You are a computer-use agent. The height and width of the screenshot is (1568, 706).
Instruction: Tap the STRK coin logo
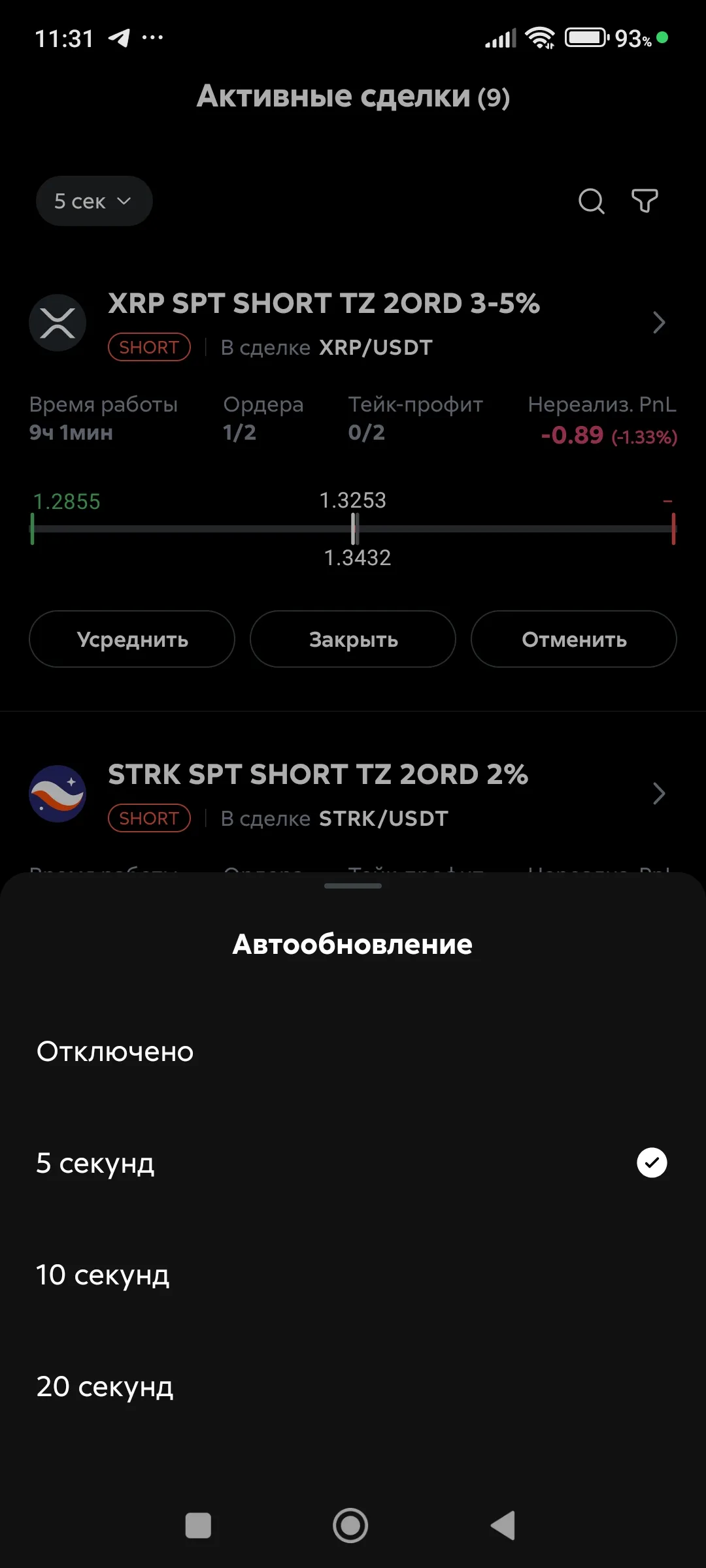point(58,794)
